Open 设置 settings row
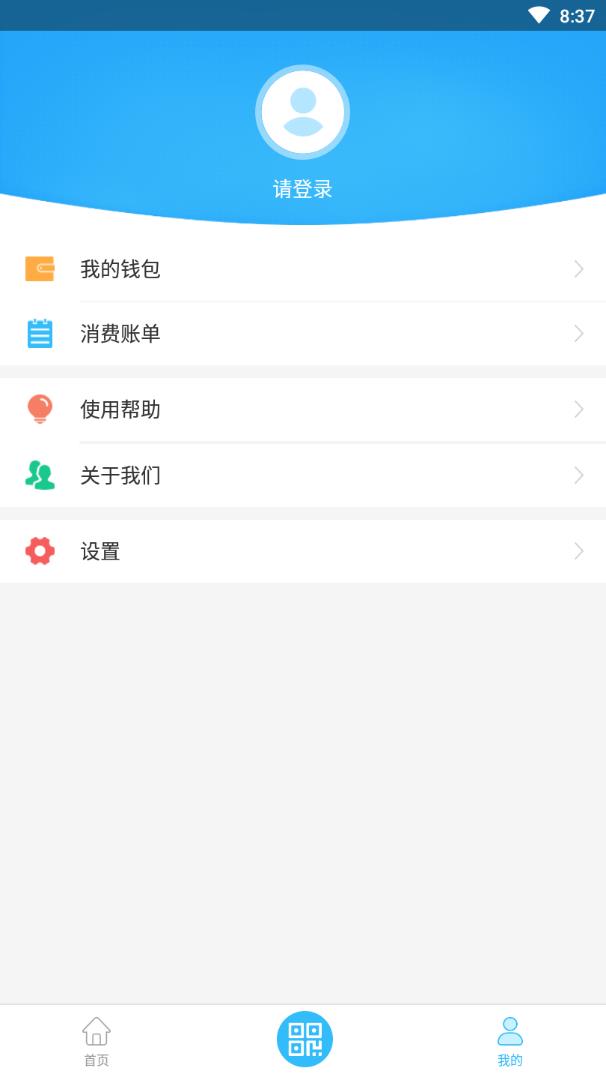Viewport: 606px width, 1080px height. pyautogui.click(x=303, y=551)
